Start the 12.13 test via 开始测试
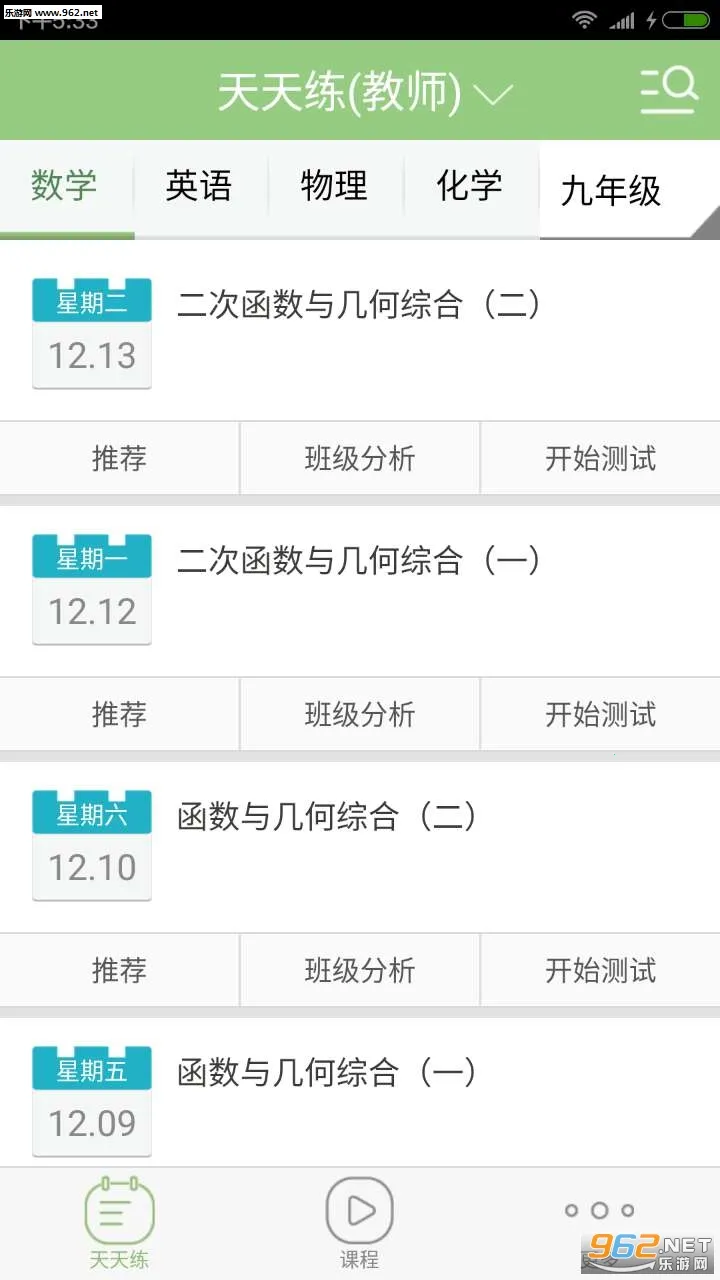The width and height of the screenshot is (720, 1280). point(599,458)
